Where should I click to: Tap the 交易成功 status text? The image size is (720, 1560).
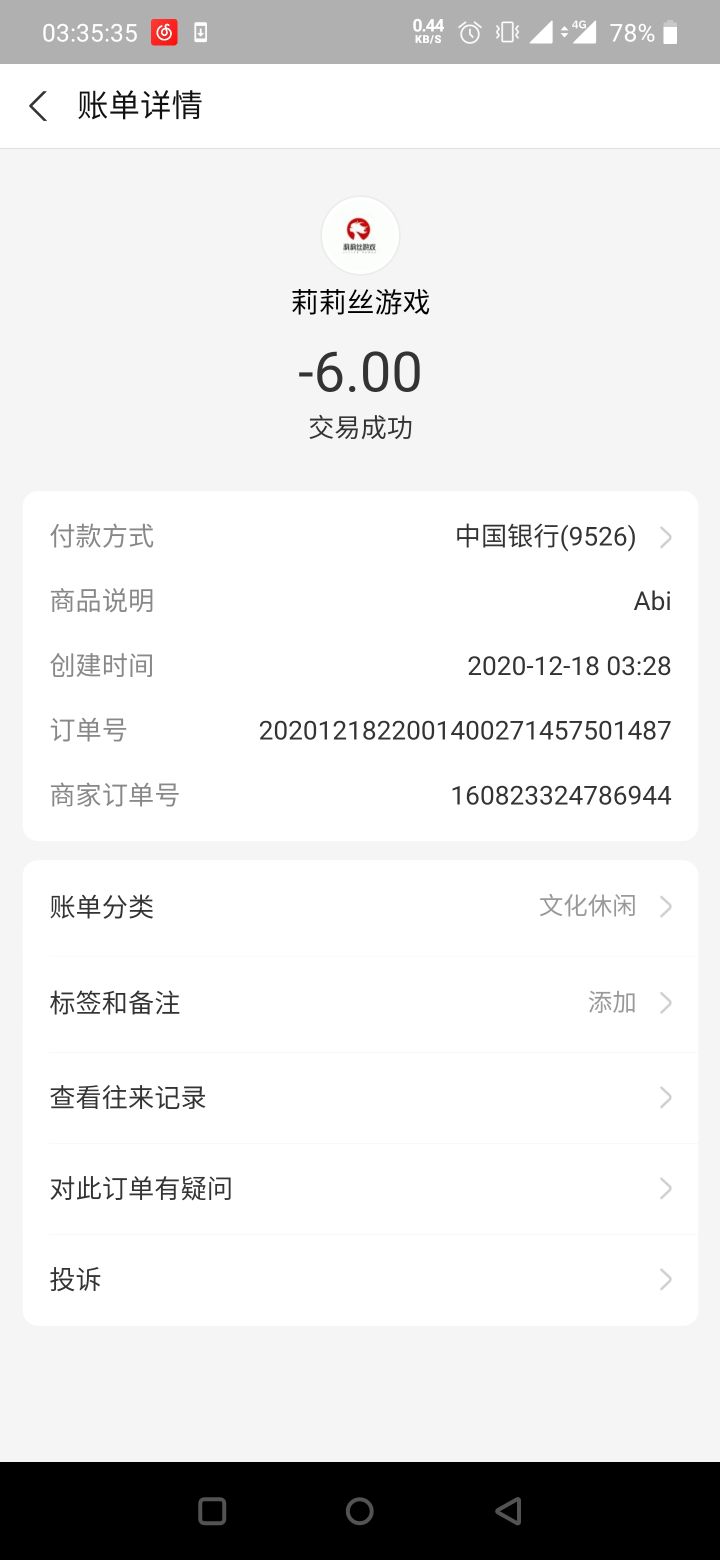pos(360,427)
